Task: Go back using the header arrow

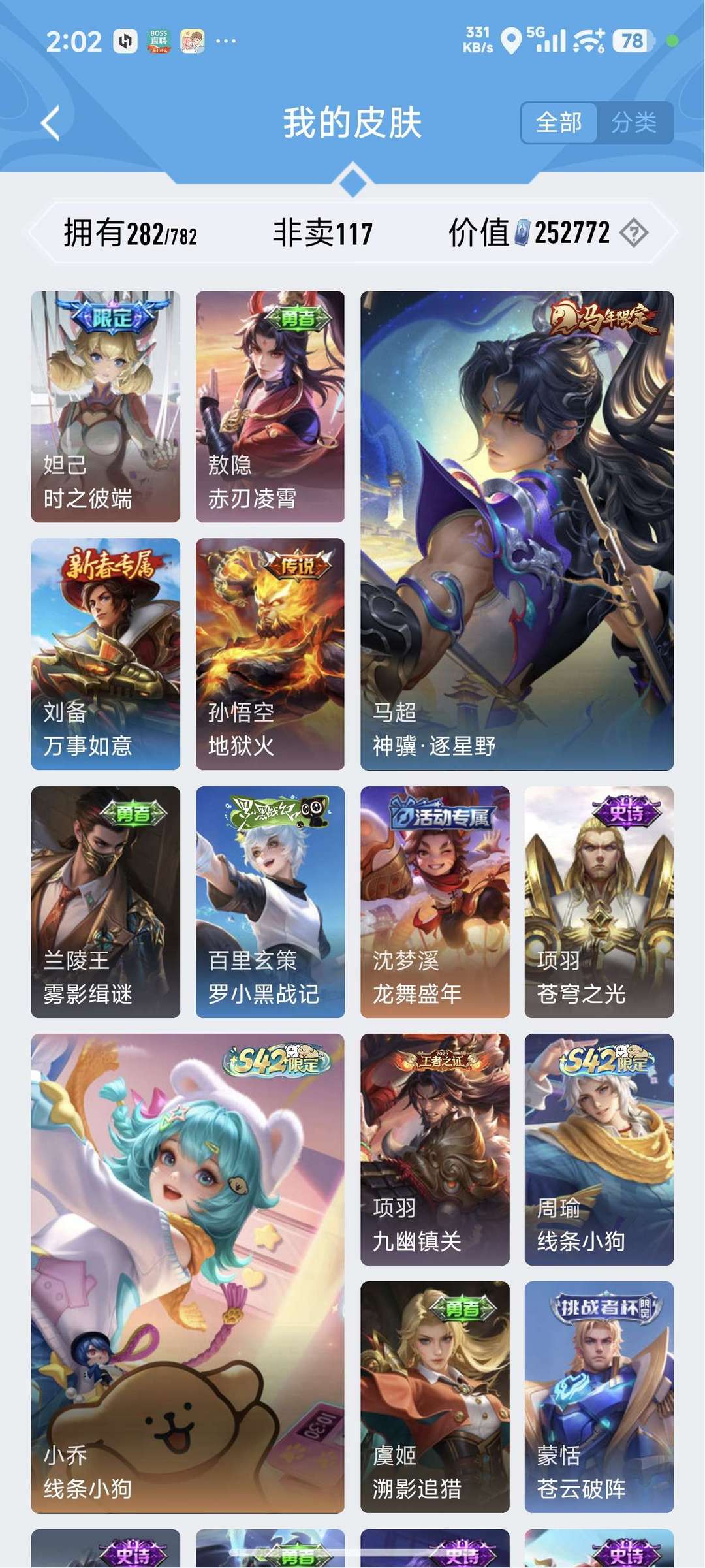Action: 50,123
